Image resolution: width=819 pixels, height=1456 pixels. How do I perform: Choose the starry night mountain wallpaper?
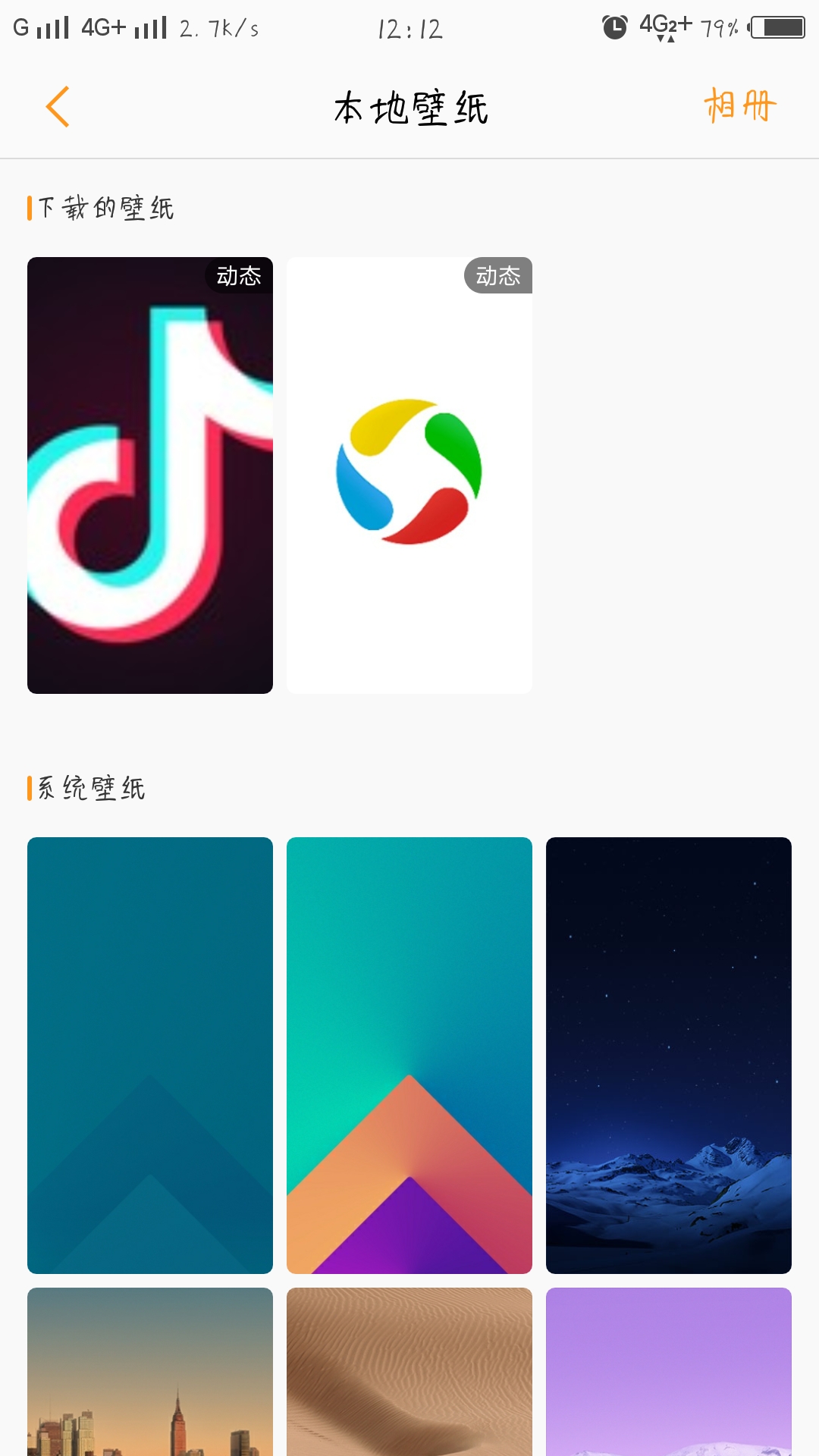[x=668, y=1055]
